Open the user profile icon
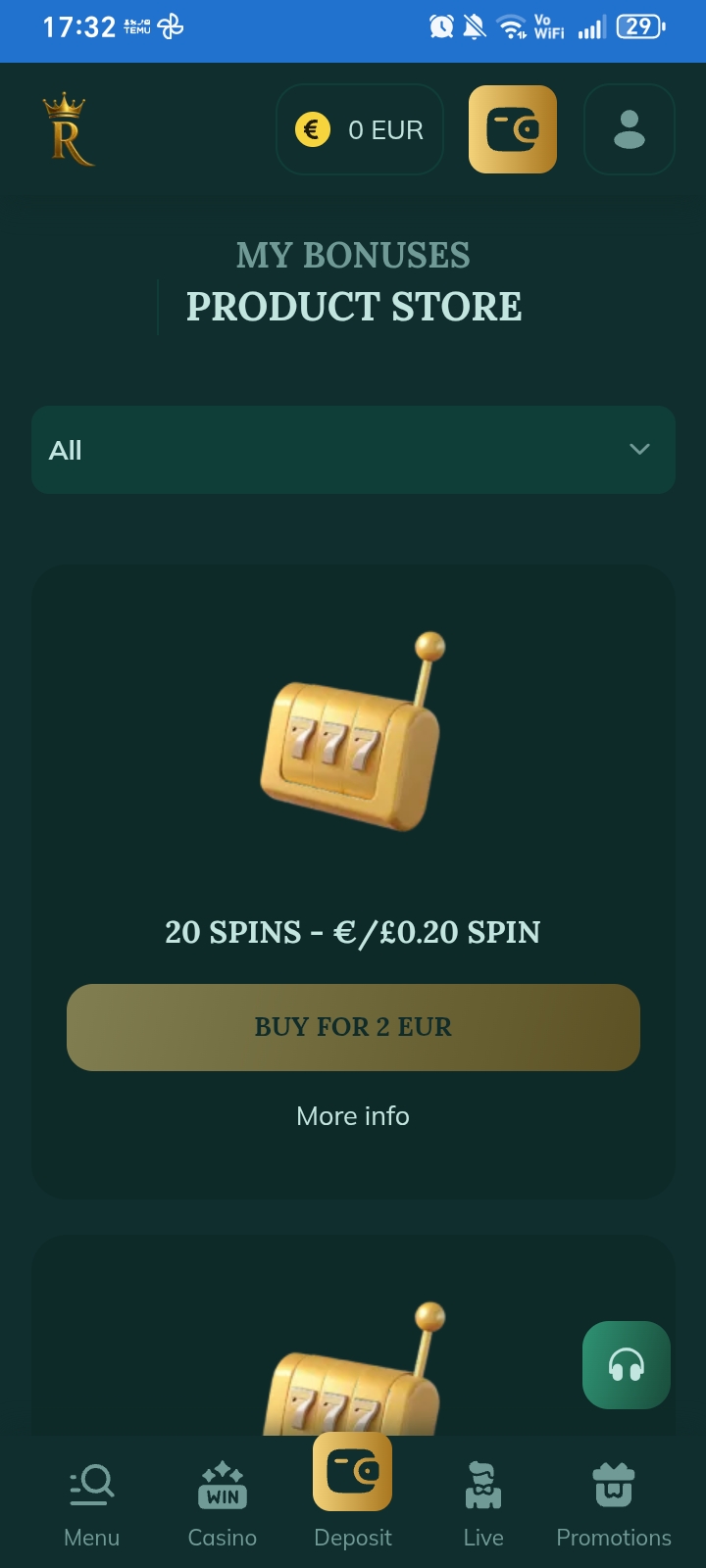 point(630,129)
